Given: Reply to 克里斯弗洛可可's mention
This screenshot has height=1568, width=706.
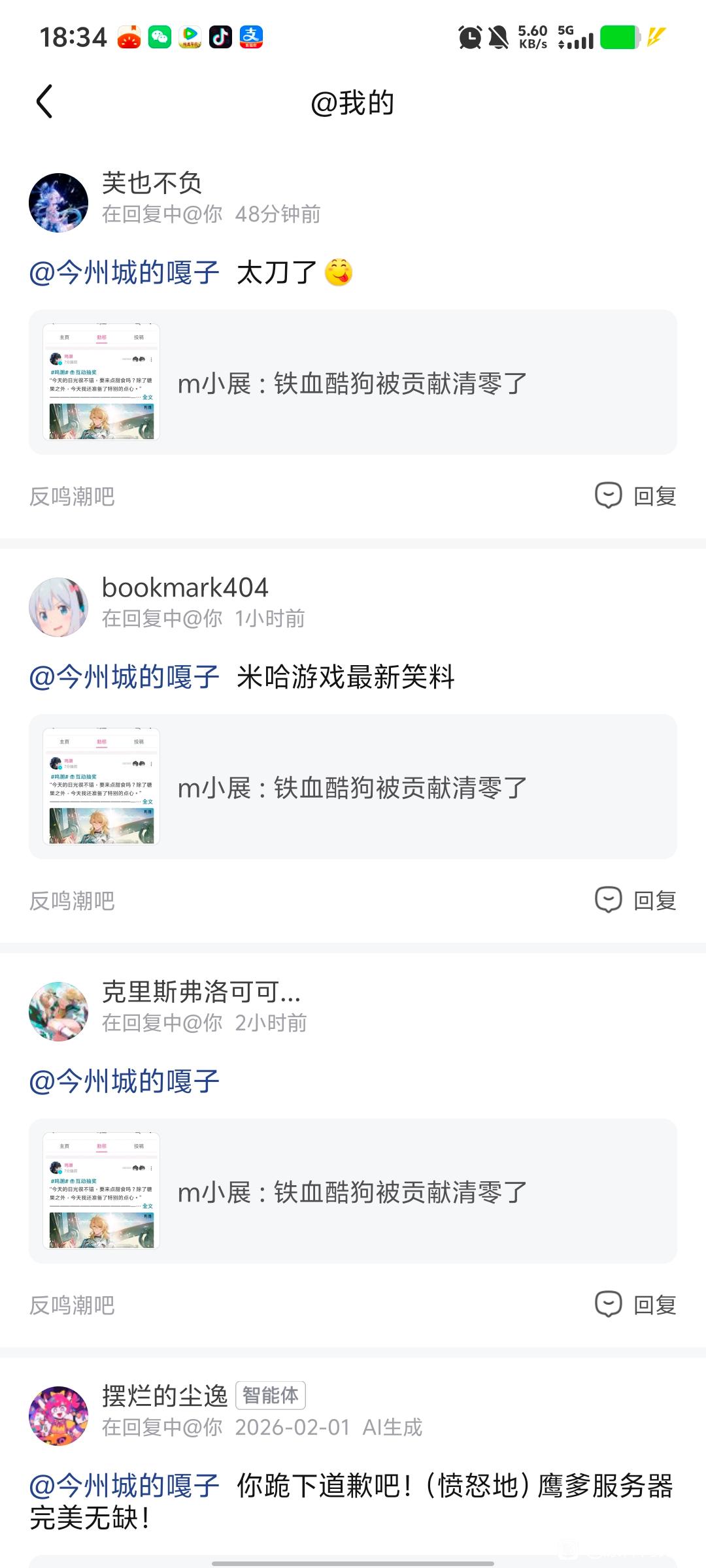Looking at the screenshot, I should [635, 1305].
